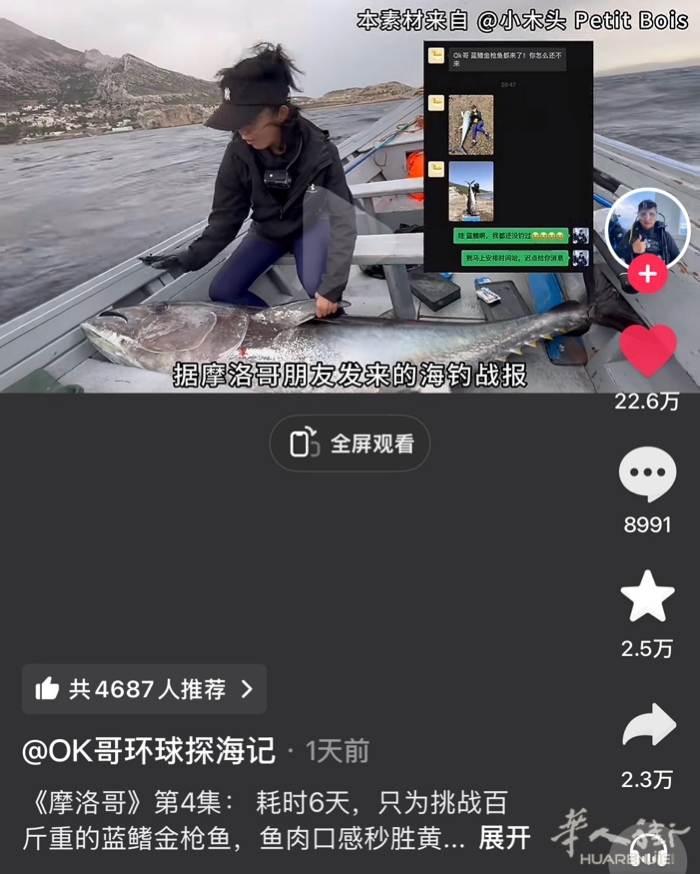Expand the video description with 展开
The width and height of the screenshot is (700, 874).
point(504,837)
